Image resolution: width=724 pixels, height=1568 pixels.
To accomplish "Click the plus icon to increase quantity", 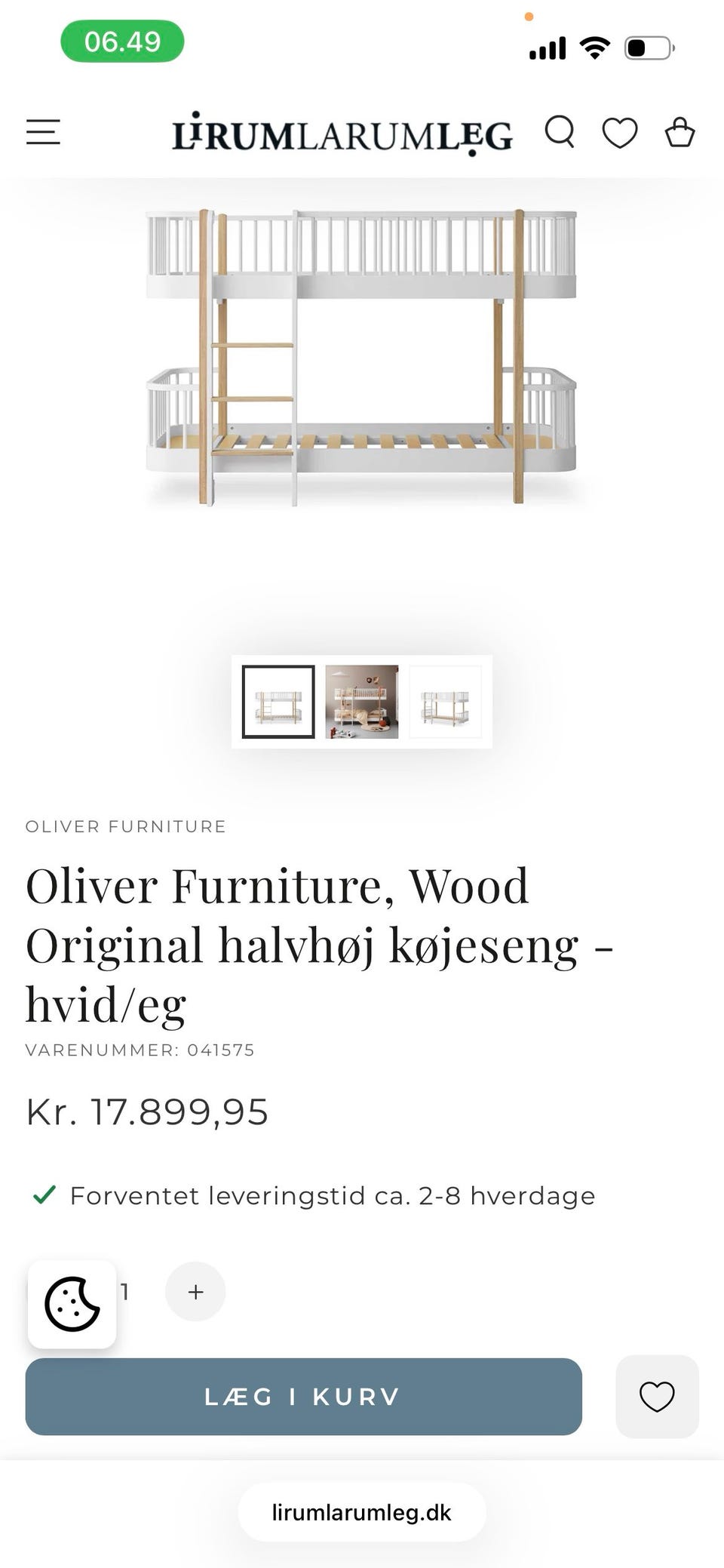I will pos(195,1292).
